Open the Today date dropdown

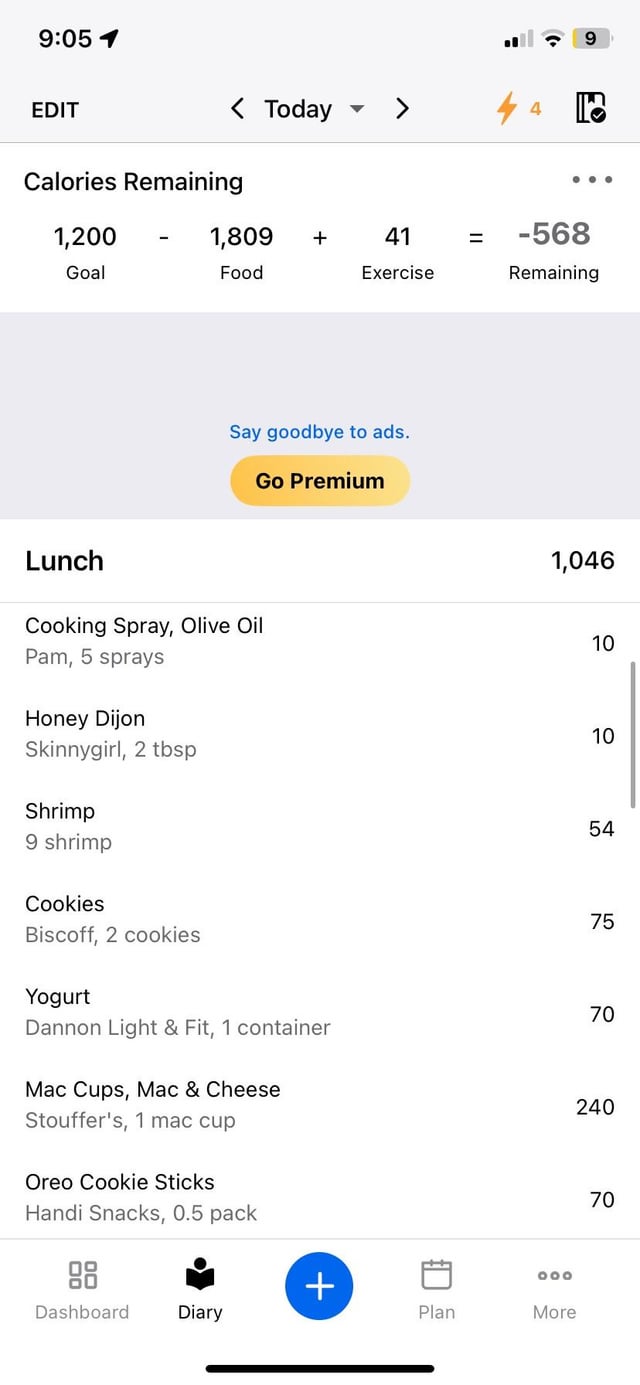(x=314, y=109)
